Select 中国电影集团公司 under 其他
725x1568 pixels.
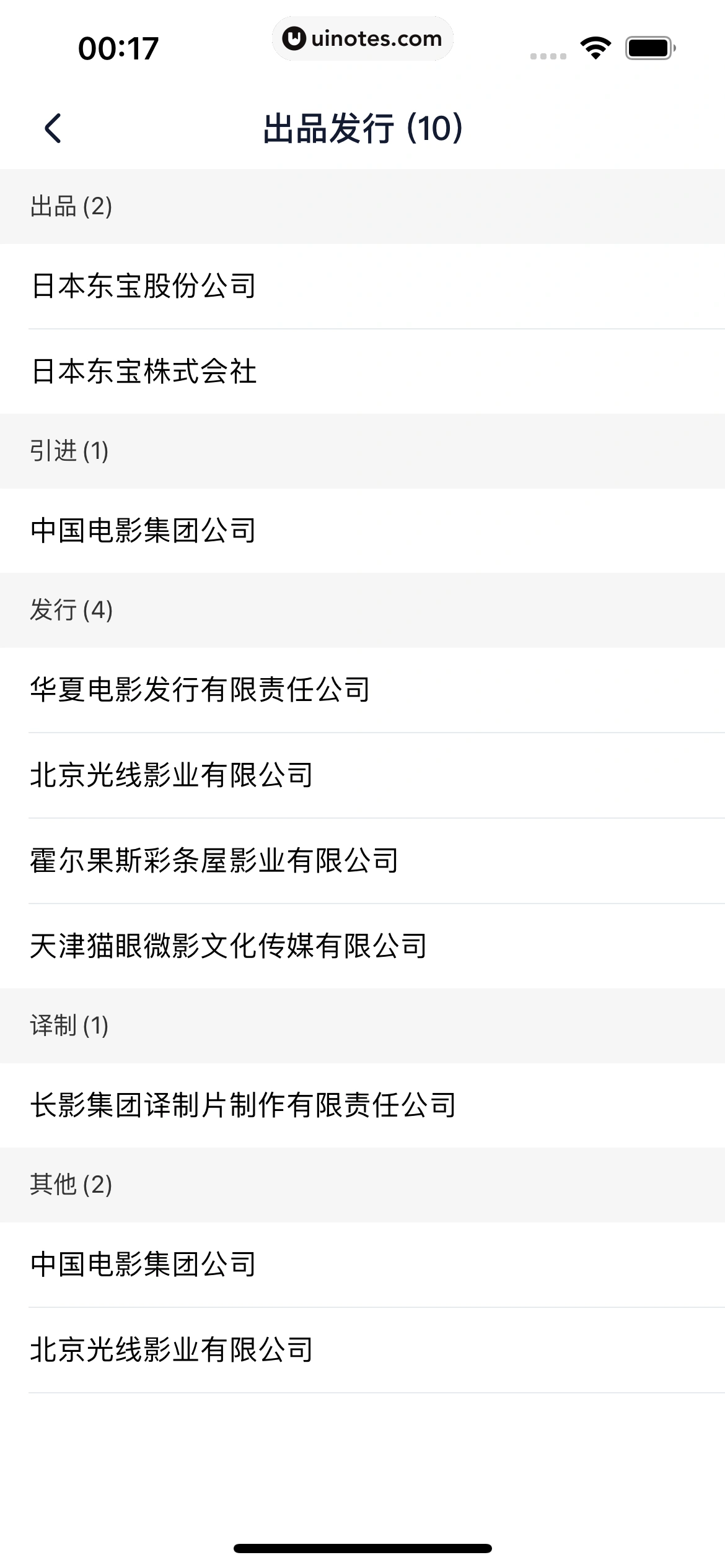[x=362, y=1265]
